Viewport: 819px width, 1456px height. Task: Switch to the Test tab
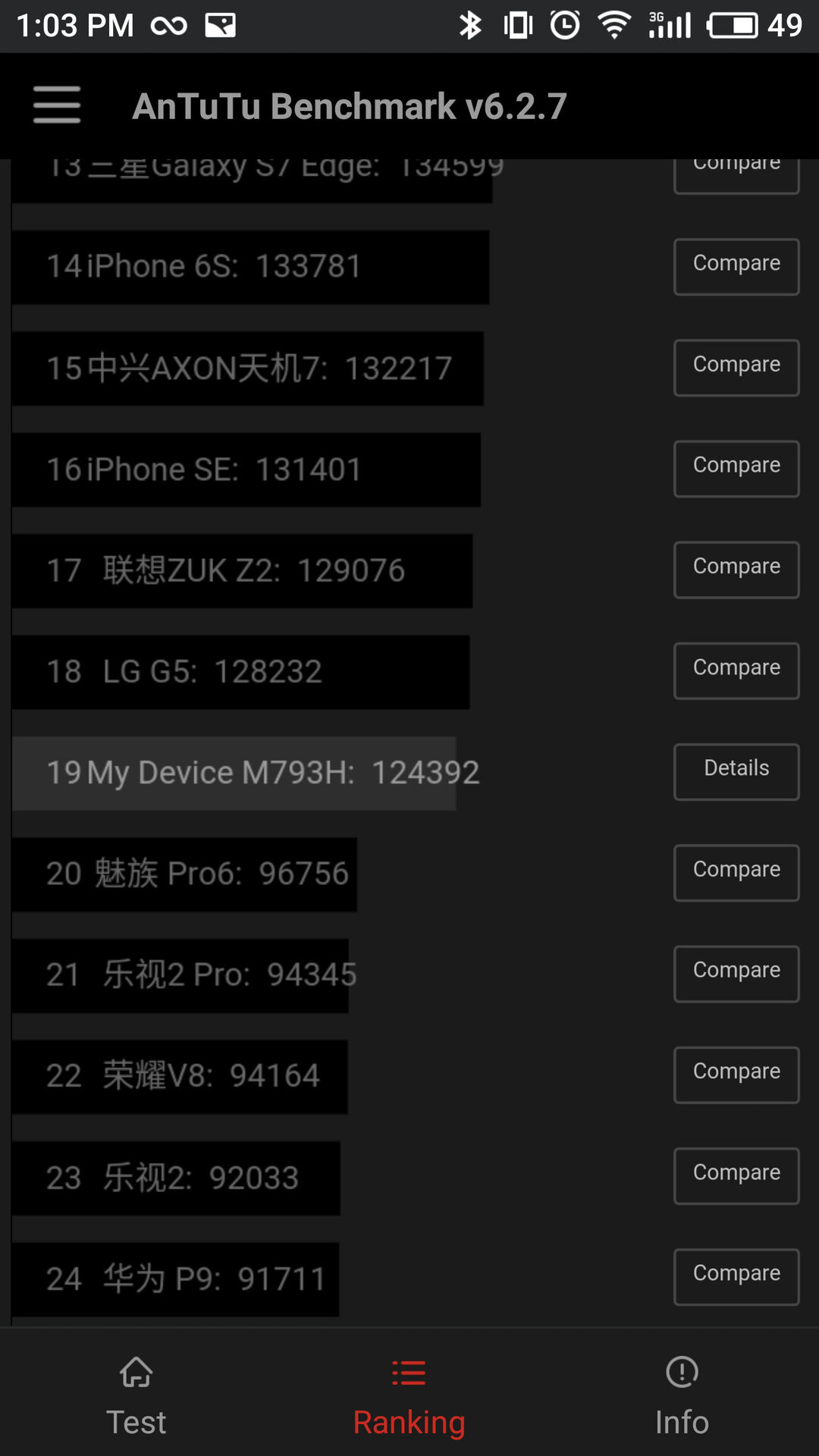pyautogui.click(x=136, y=1395)
